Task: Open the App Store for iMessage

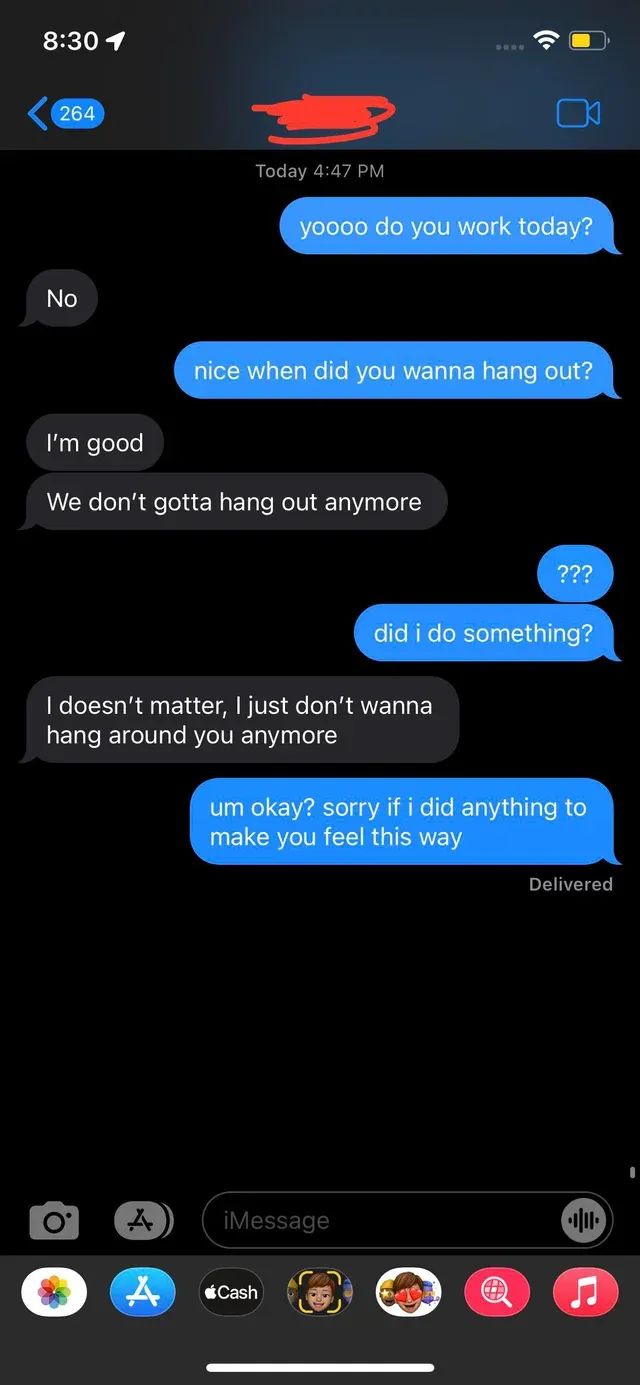Action: (x=142, y=1292)
